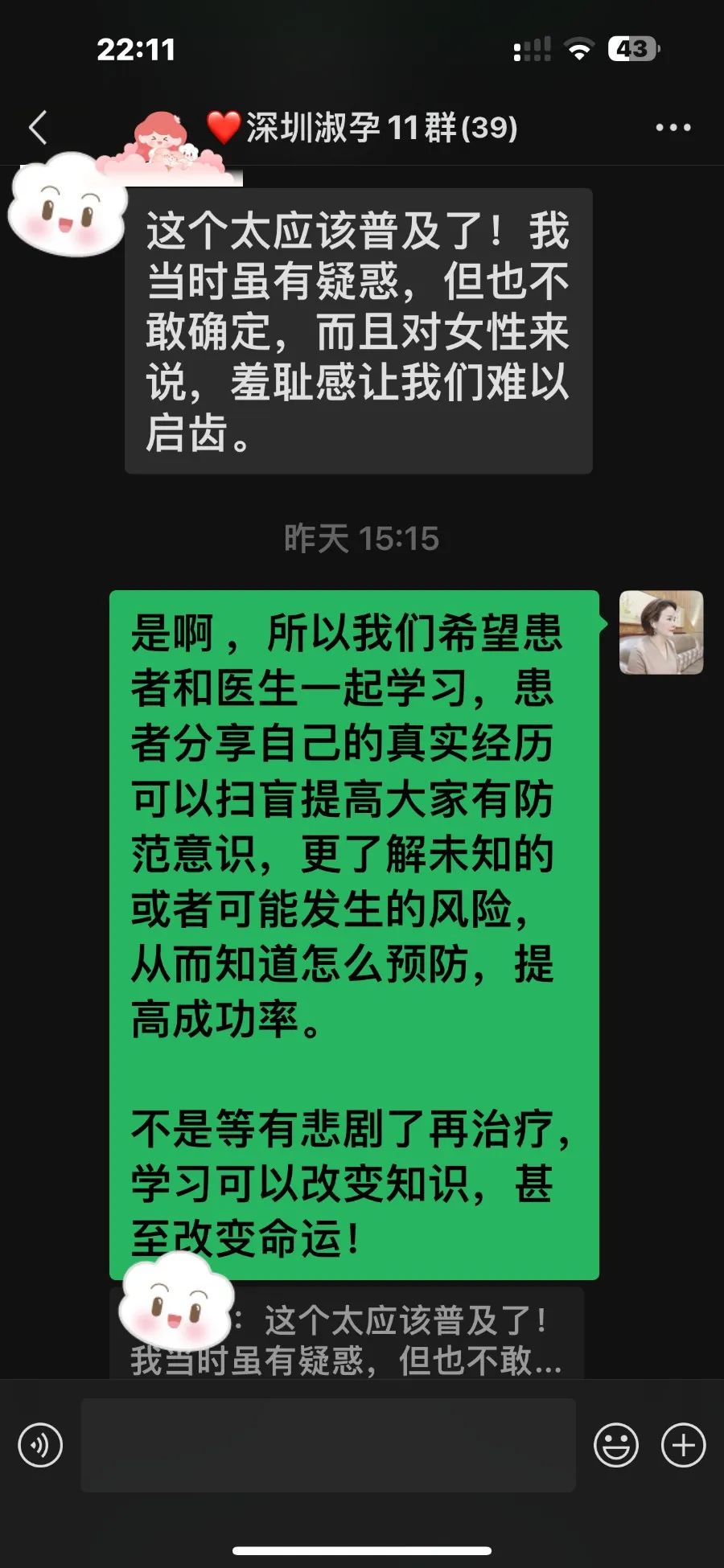
Task: Switch to voice message input
Action: point(40,1445)
